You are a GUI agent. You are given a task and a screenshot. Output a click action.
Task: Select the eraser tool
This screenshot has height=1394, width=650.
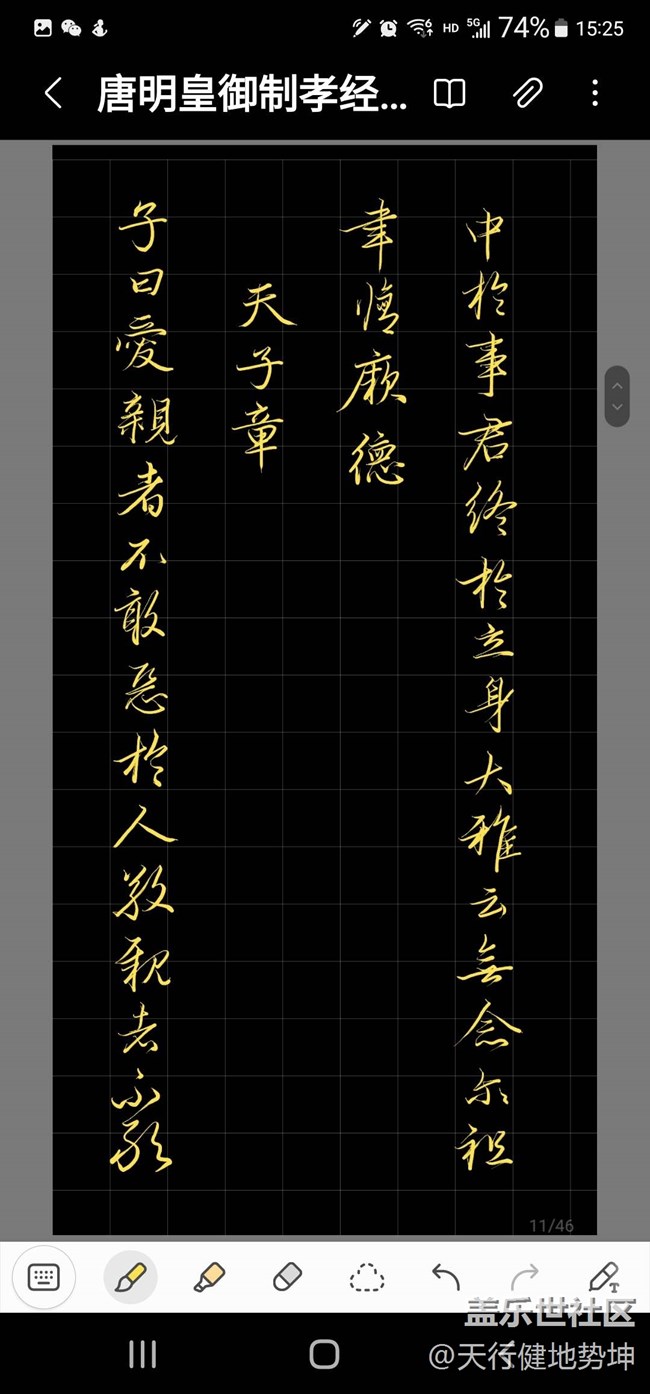pyautogui.click(x=287, y=1277)
